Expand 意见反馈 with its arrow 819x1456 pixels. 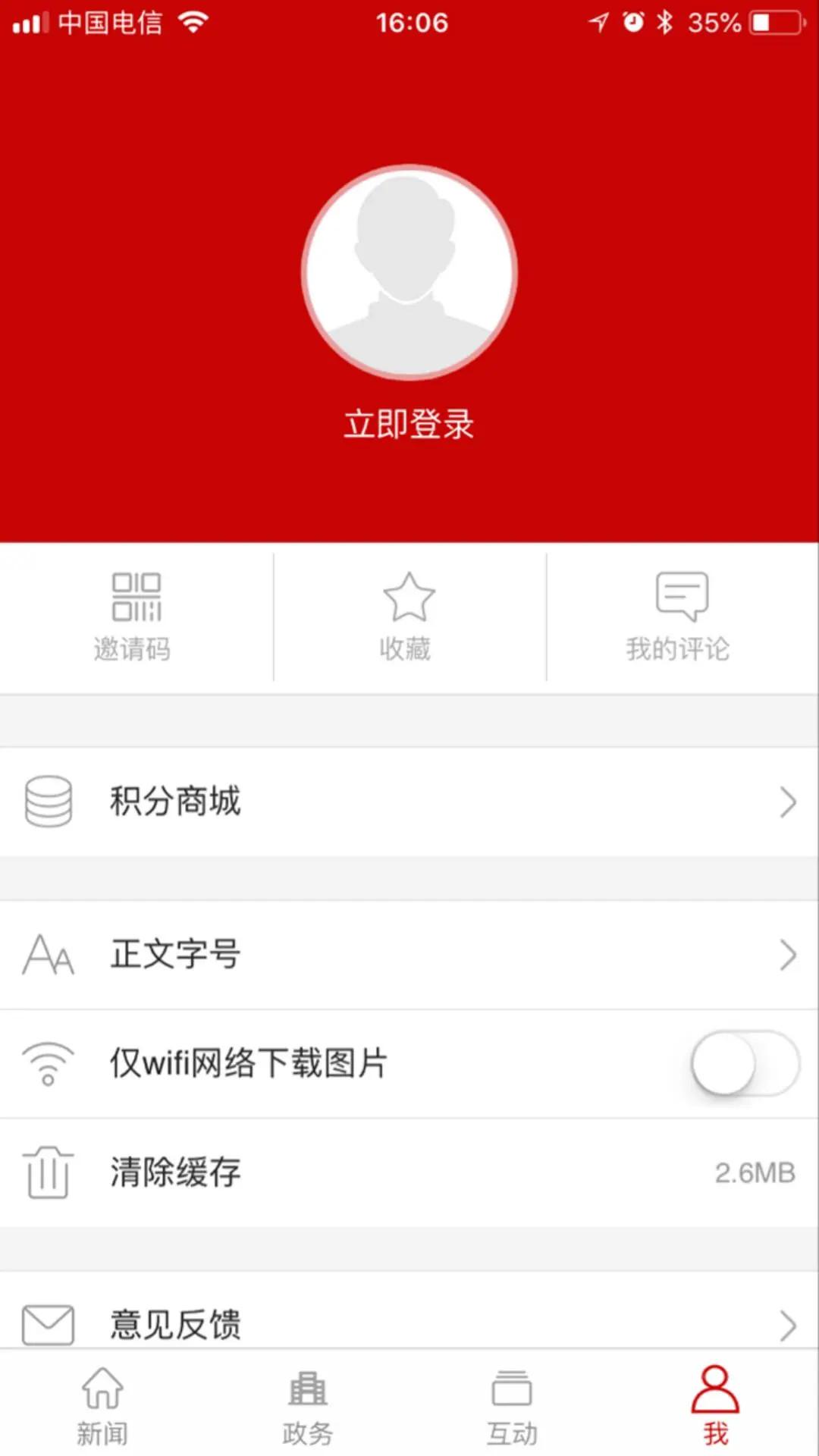click(x=786, y=1325)
